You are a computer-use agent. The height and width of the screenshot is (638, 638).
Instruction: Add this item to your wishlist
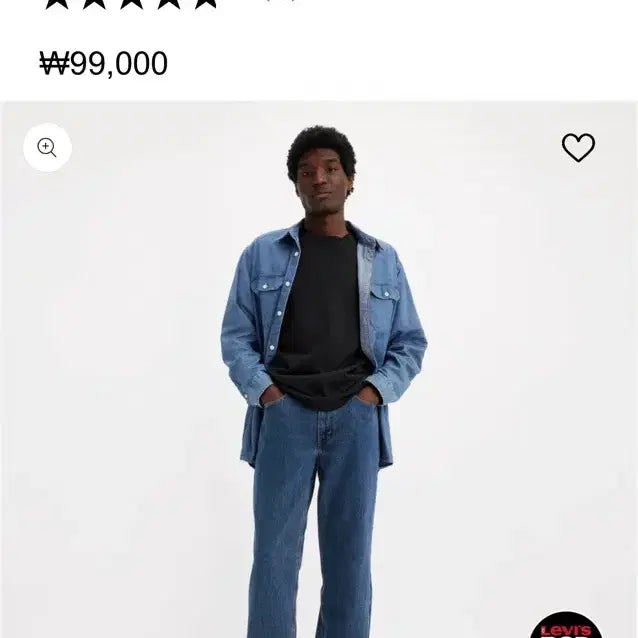pyautogui.click(x=578, y=148)
